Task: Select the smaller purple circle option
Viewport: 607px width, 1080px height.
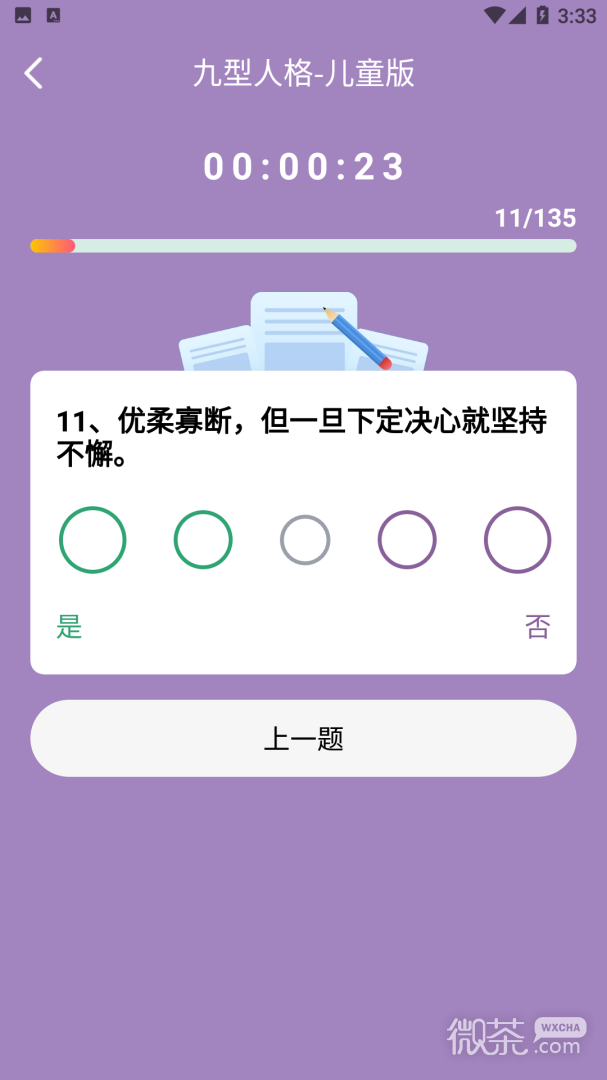Action: click(x=407, y=540)
